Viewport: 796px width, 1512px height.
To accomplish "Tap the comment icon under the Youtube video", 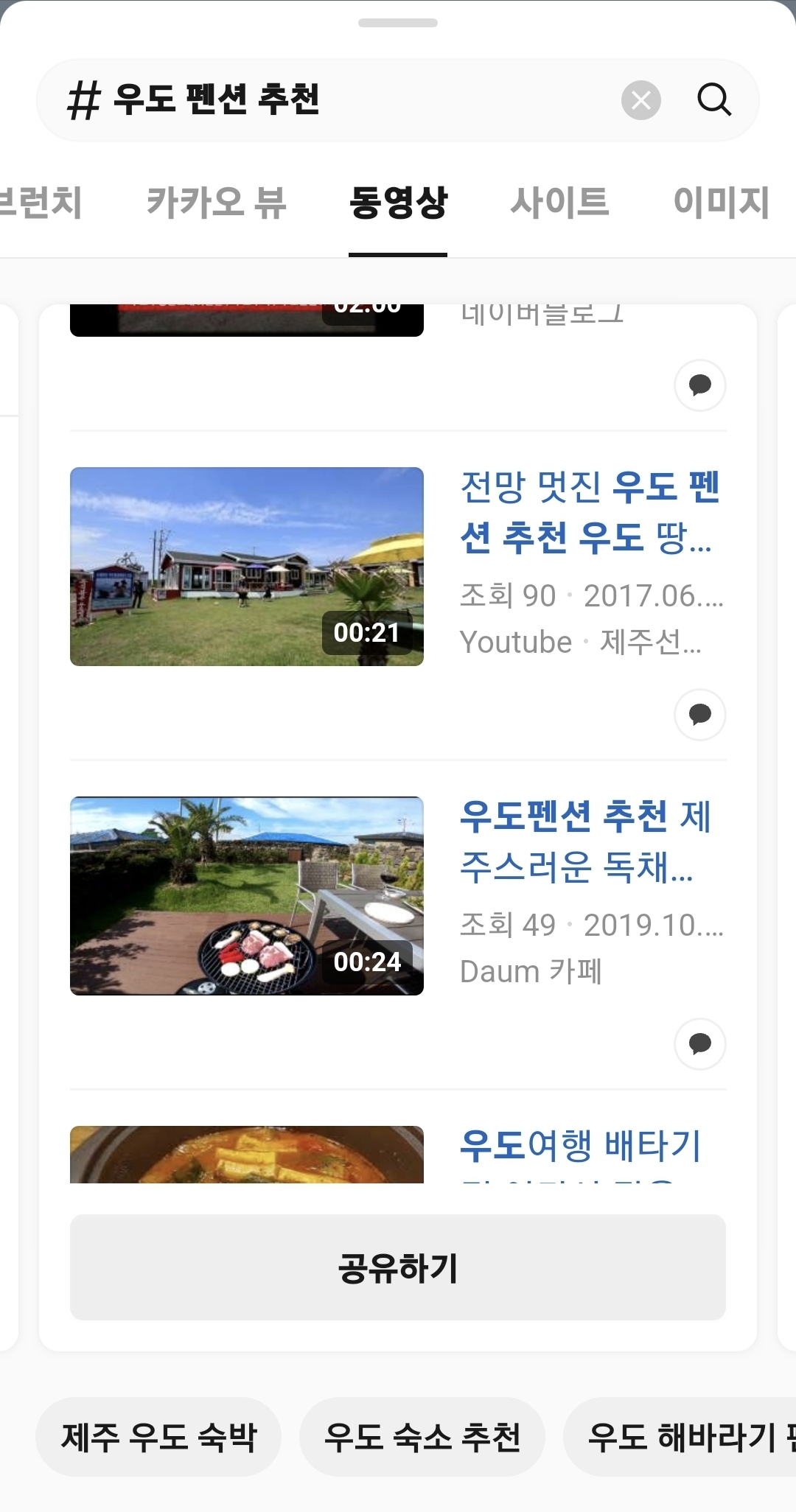I will [x=699, y=714].
